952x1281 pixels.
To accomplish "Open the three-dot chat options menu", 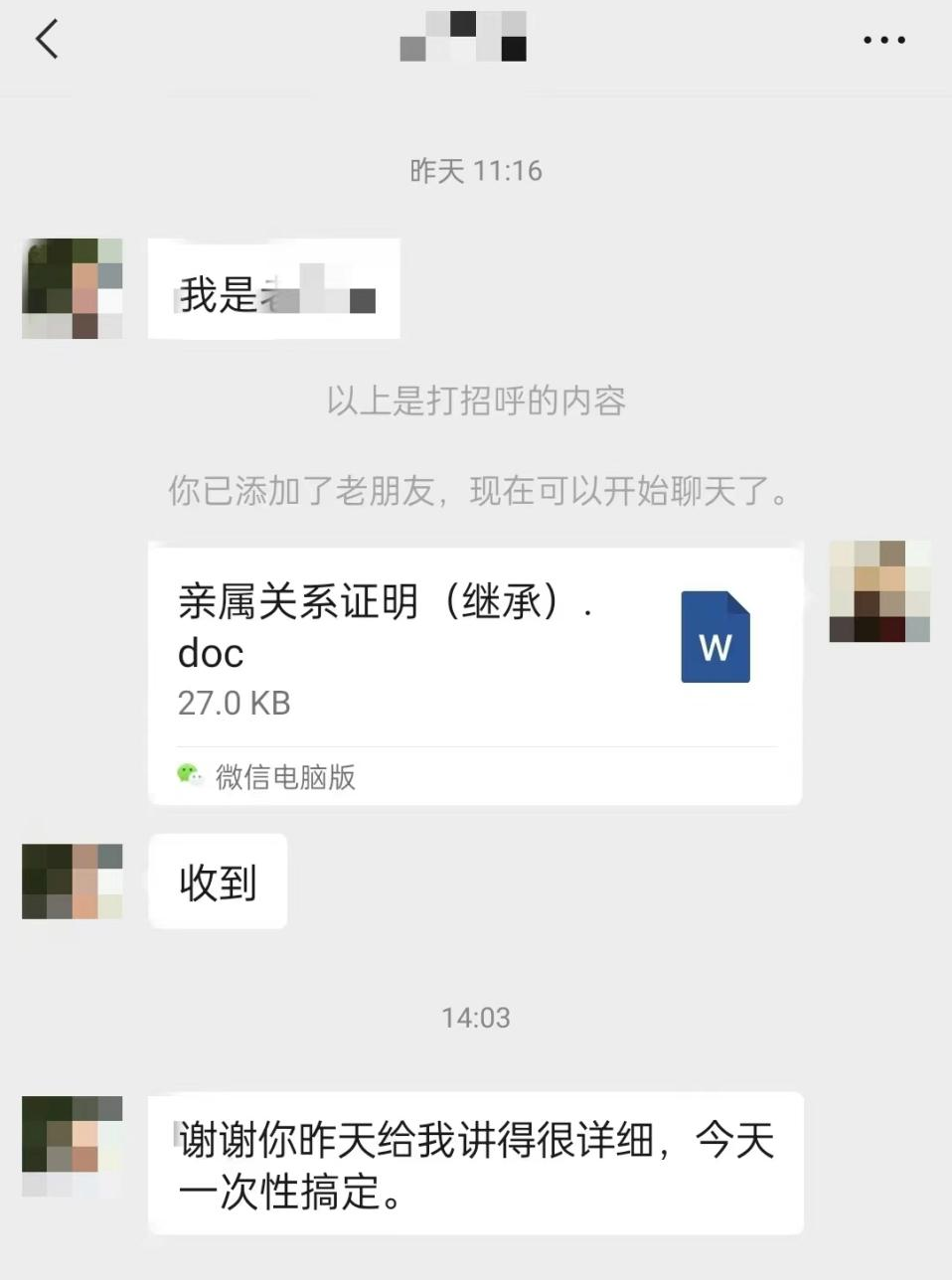I will (x=883, y=40).
